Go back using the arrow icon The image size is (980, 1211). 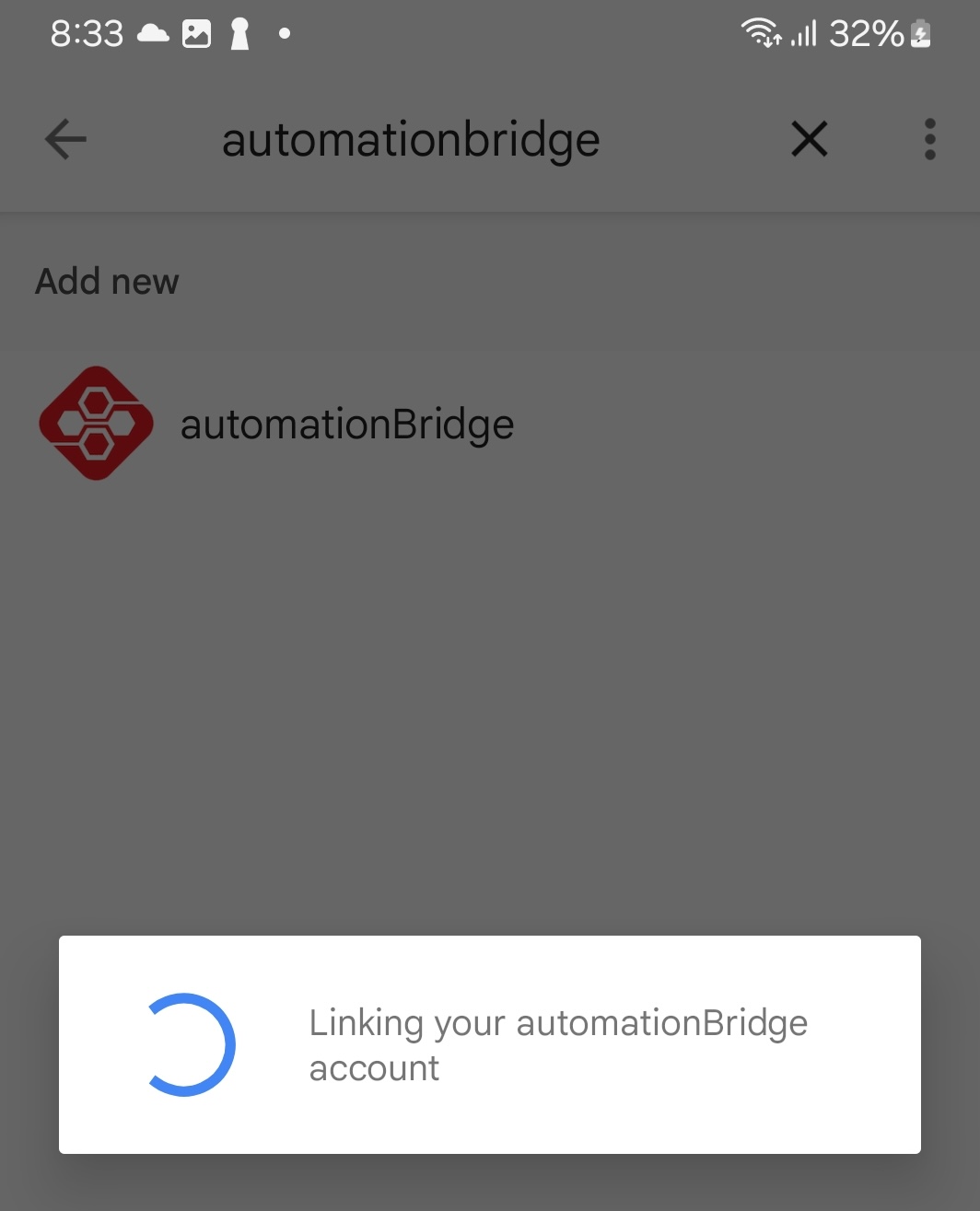pyautogui.click(x=65, y=140)
